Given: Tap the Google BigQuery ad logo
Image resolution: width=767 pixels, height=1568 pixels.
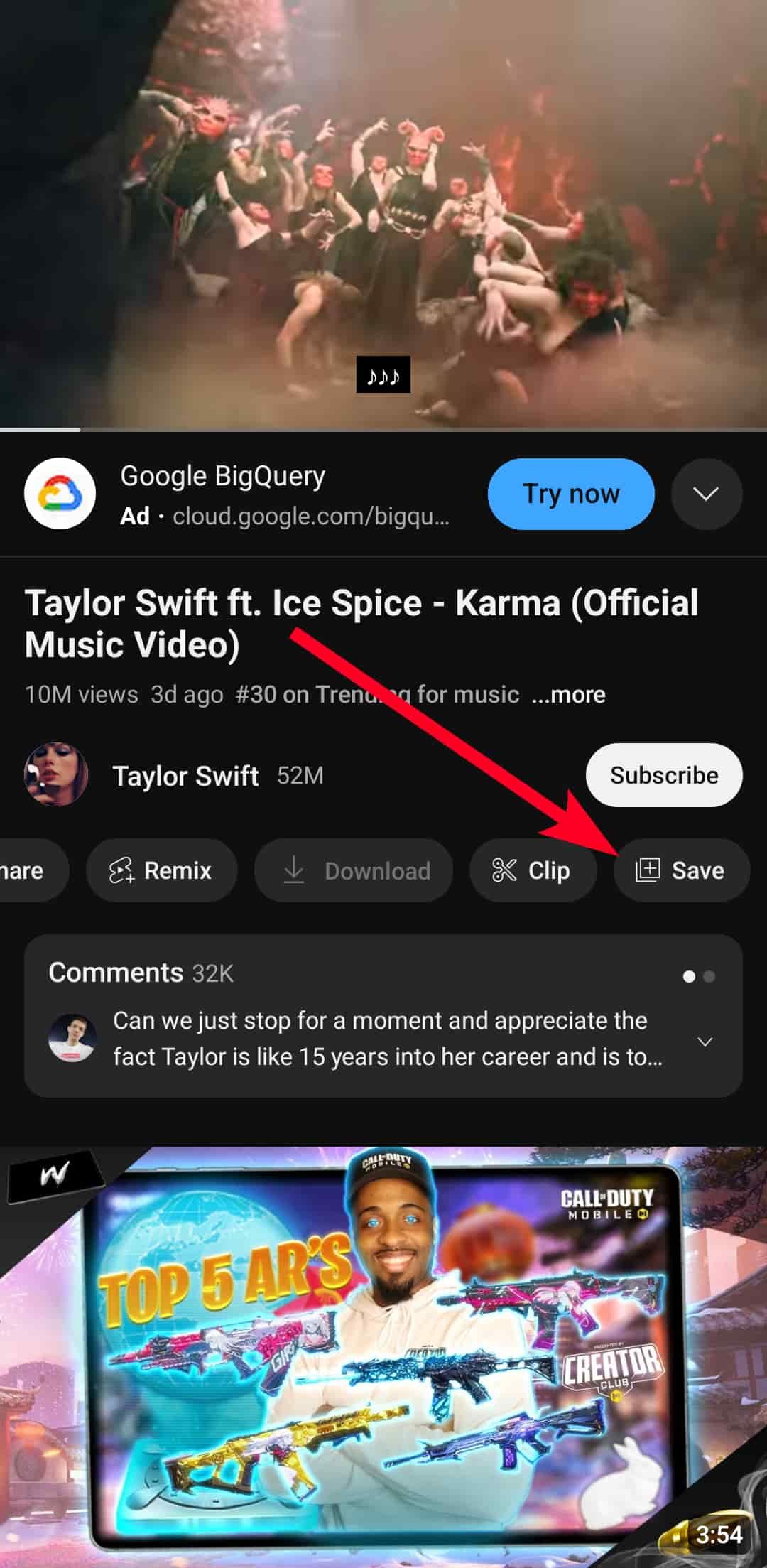Looking at the screenshot, I should point(60,494).
